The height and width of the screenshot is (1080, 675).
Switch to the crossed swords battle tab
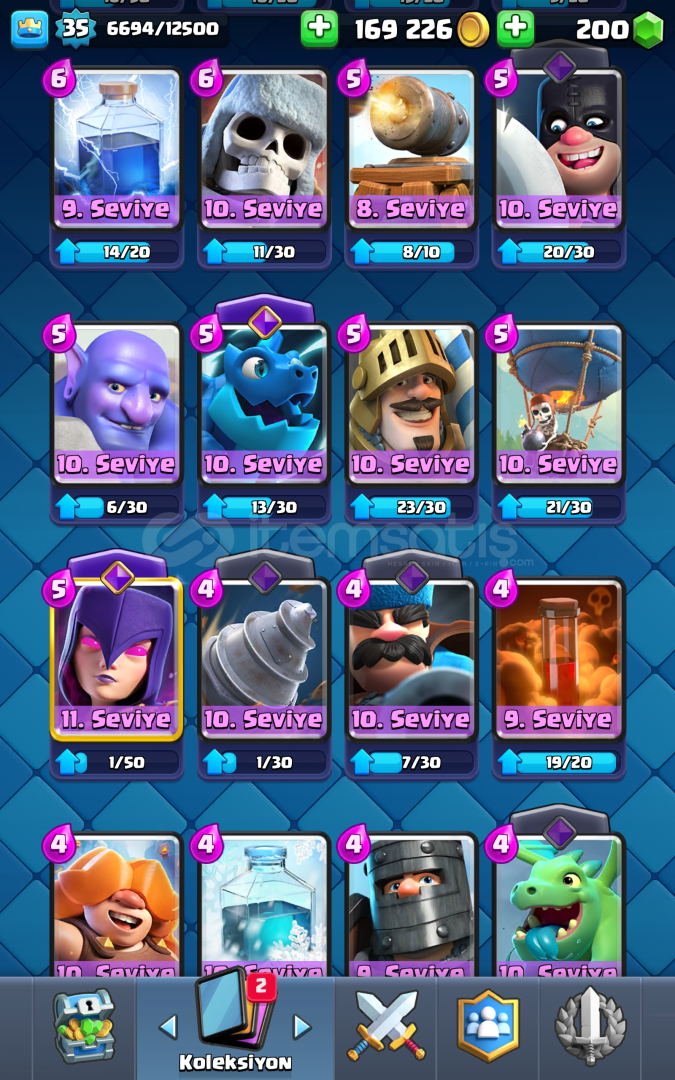[x=386, y=1027]
